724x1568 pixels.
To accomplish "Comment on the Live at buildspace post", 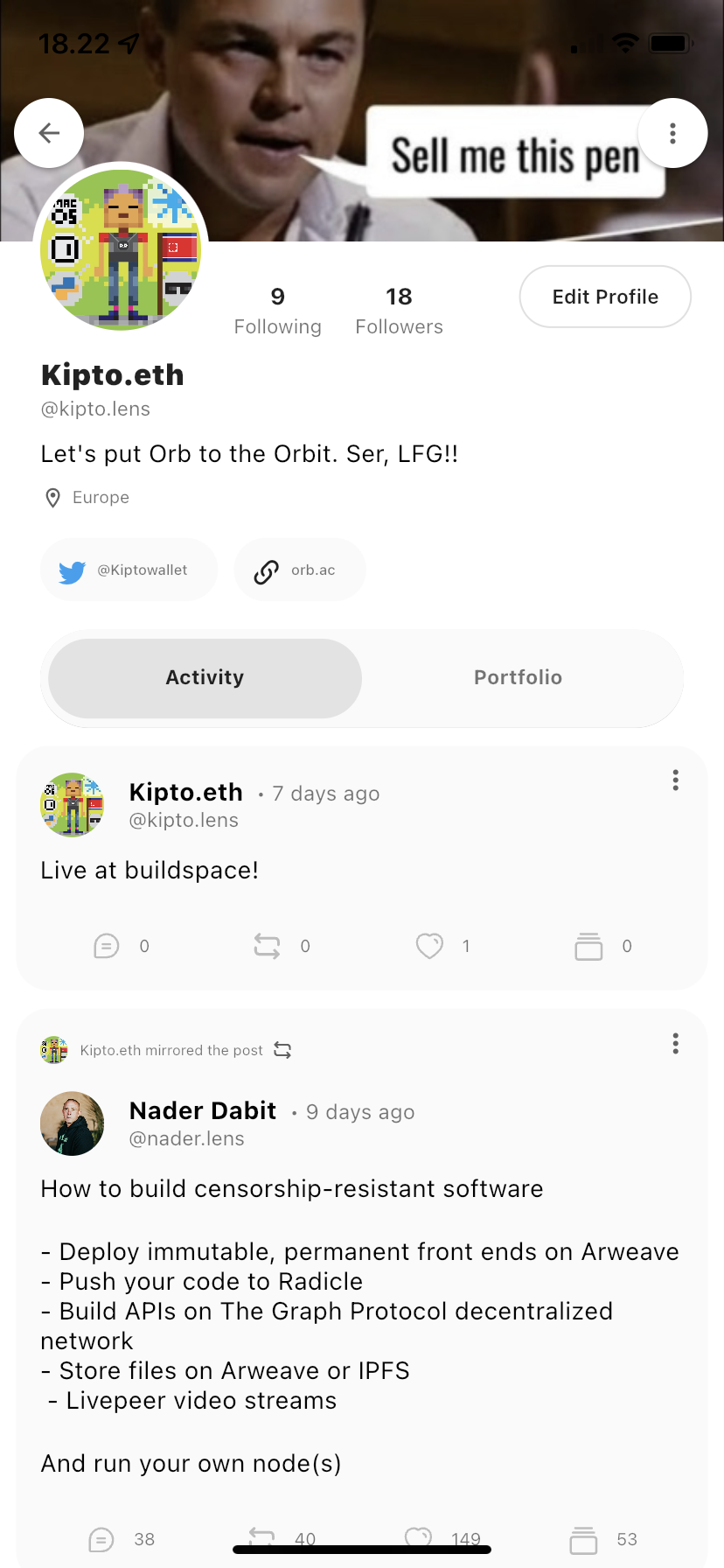I will click(107, 946).
